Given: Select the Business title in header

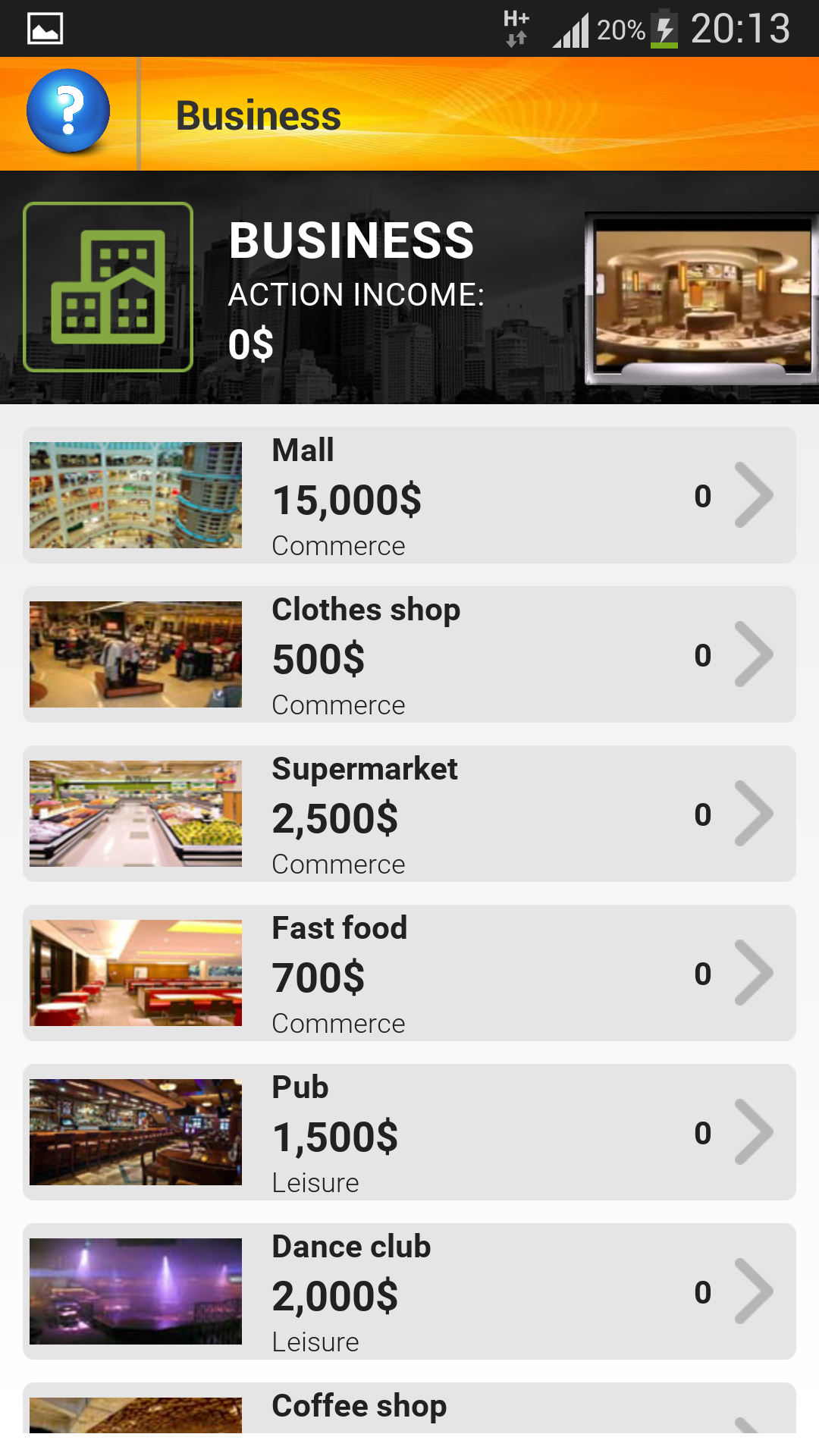Looking at the screenshot, I should click(x=258, y=115).
